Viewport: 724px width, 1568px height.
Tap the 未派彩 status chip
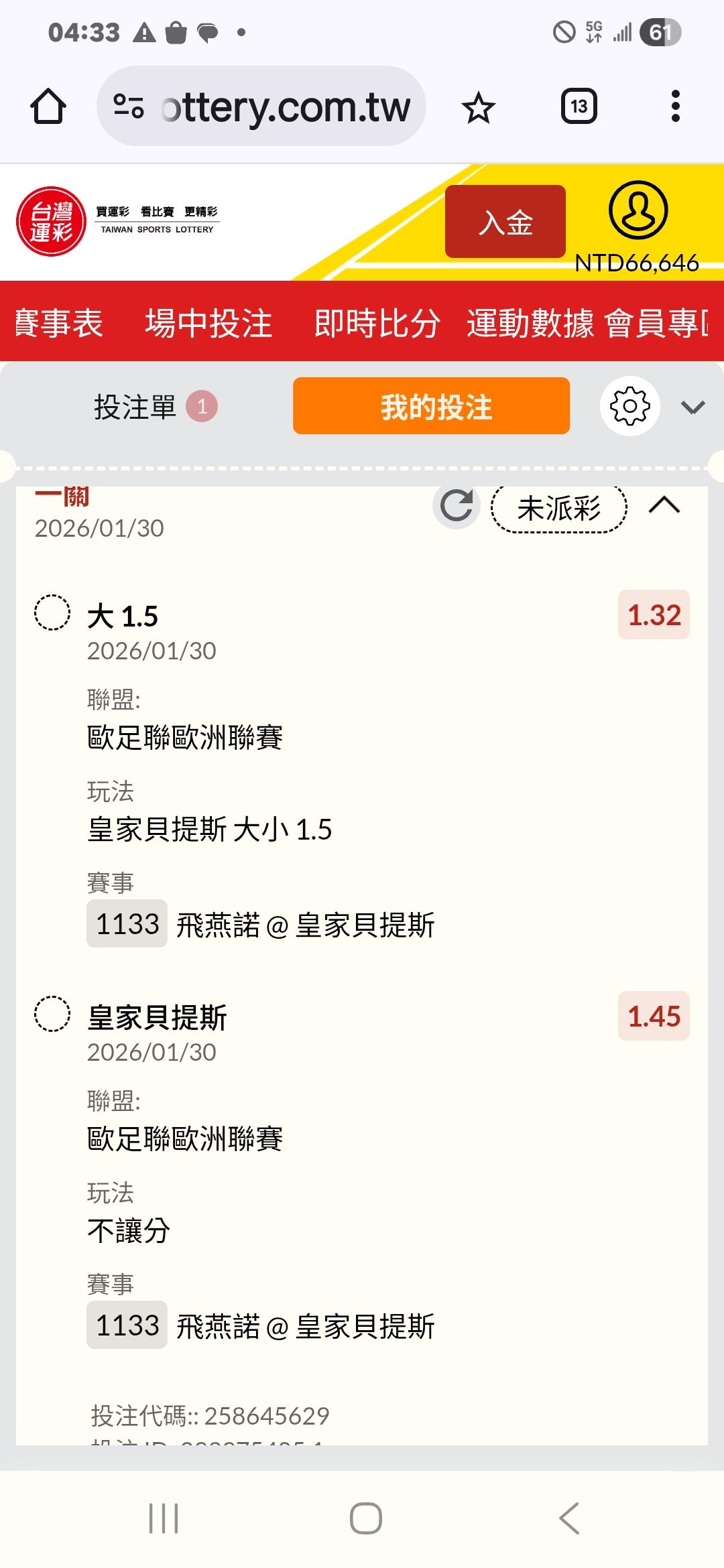coord(558,508)
